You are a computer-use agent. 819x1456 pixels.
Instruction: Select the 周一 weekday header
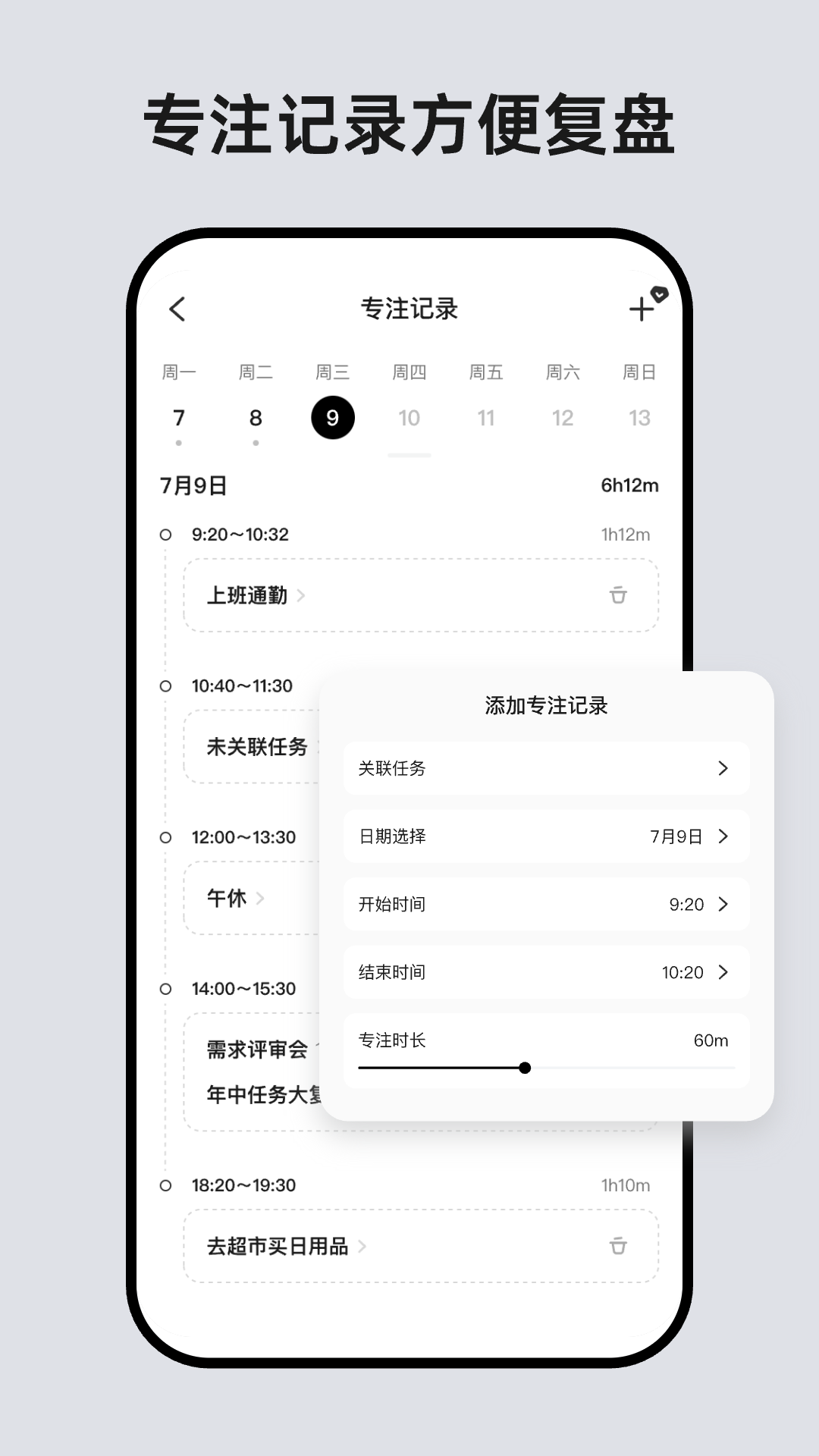pos(179,372)
